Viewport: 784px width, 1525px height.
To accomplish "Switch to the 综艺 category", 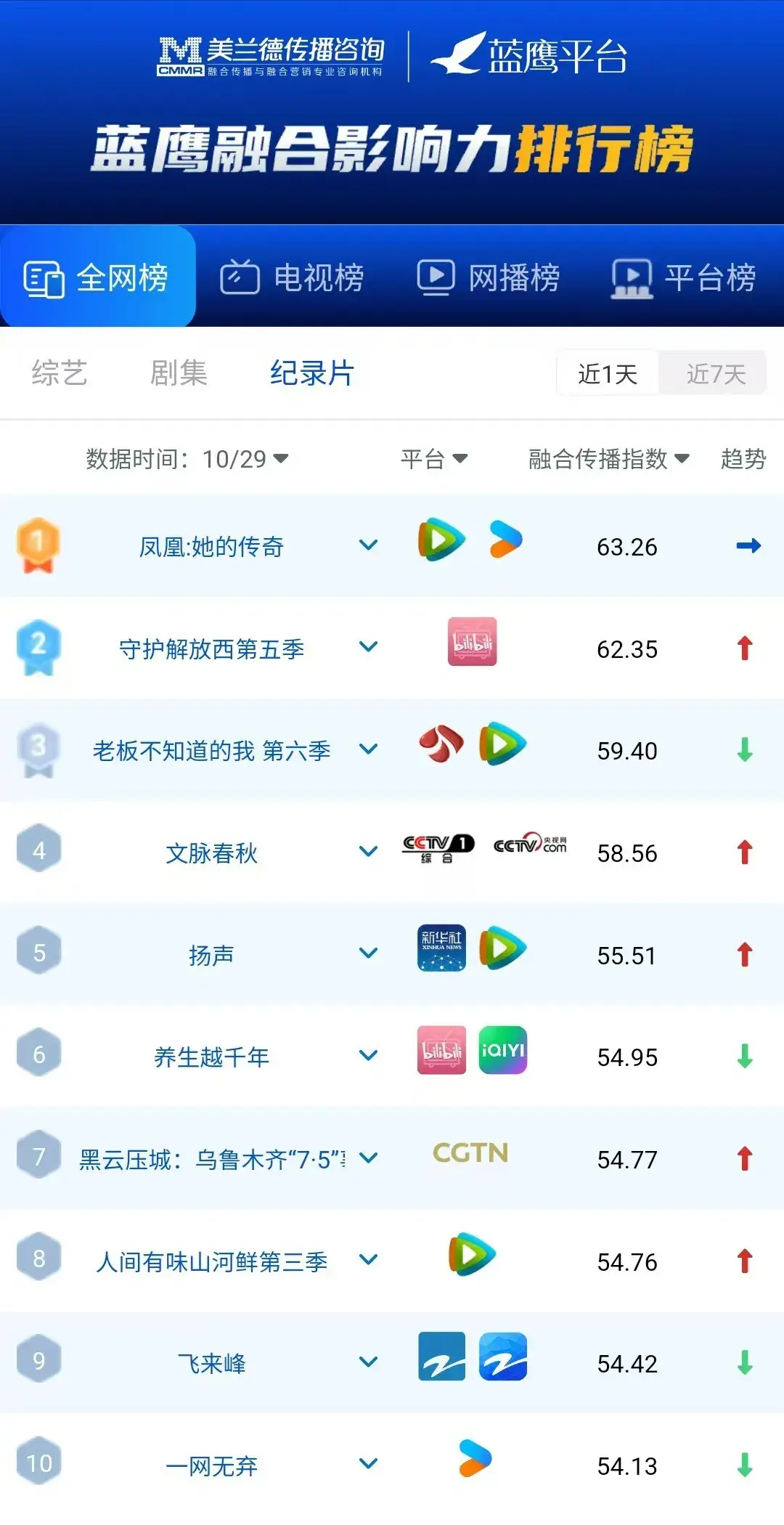I will tap(60, 373).
